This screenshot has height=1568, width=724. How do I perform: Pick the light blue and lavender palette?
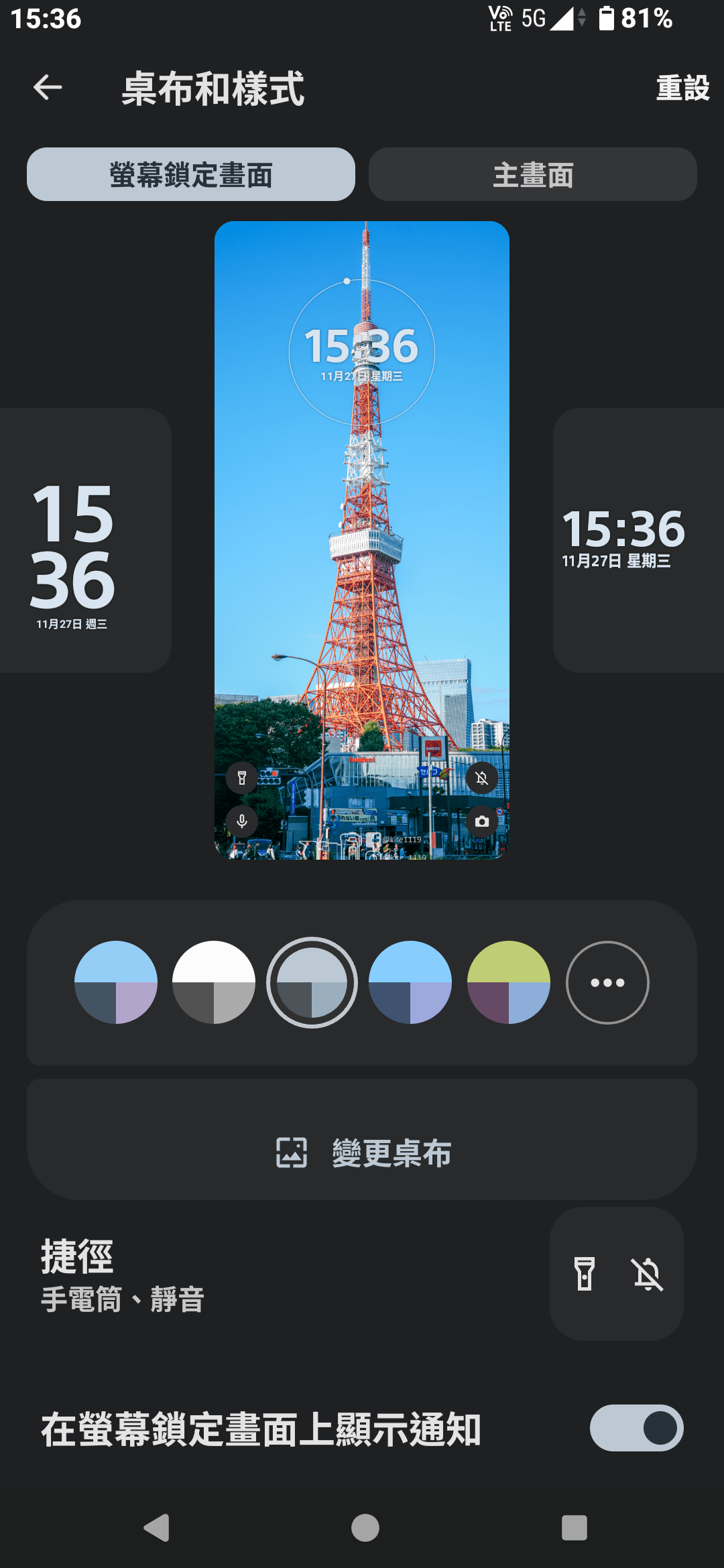[x=116, y=982]
